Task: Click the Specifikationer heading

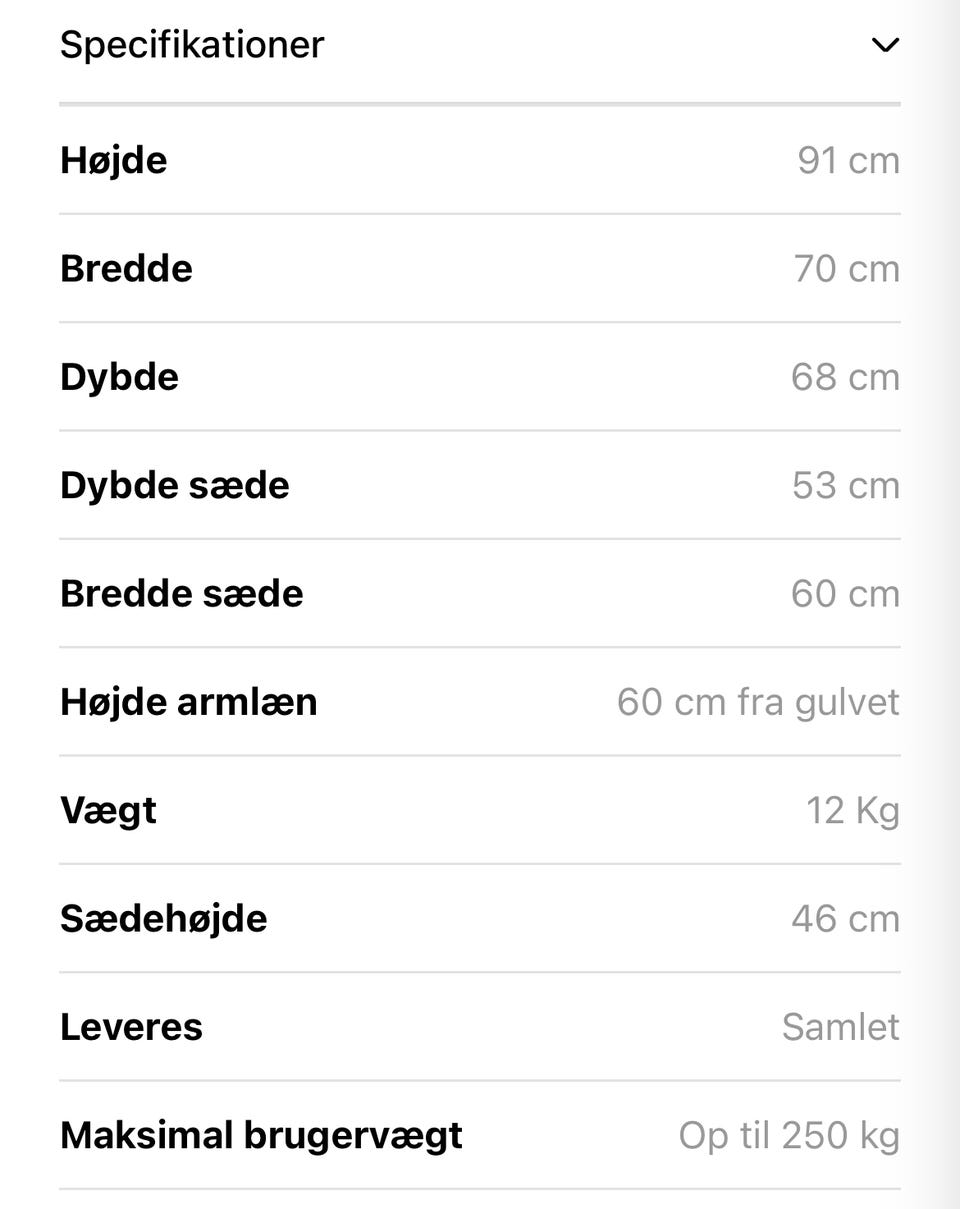Action: click(191, 44)
